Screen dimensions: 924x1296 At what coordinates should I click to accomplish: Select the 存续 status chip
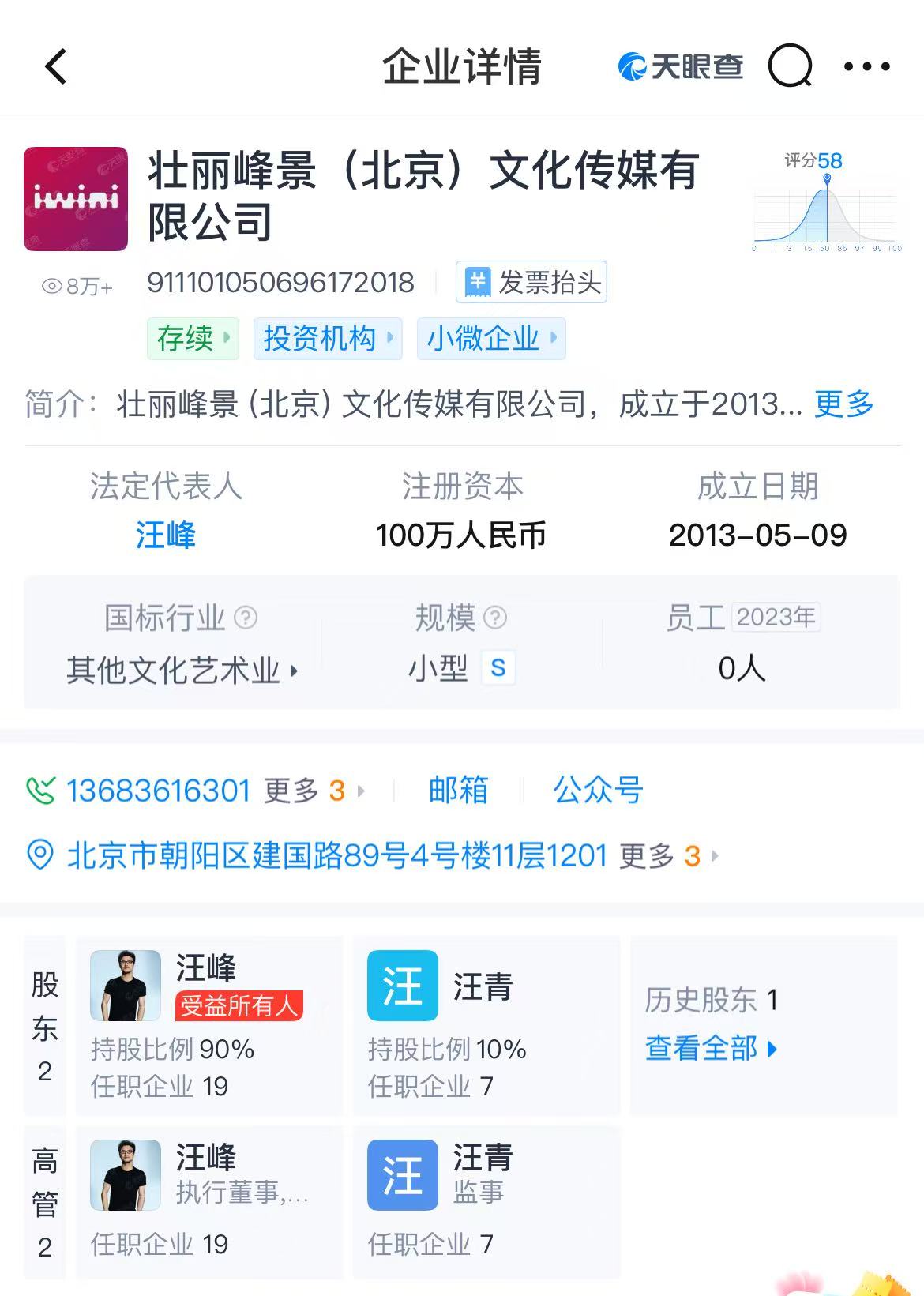pos(193,339)
